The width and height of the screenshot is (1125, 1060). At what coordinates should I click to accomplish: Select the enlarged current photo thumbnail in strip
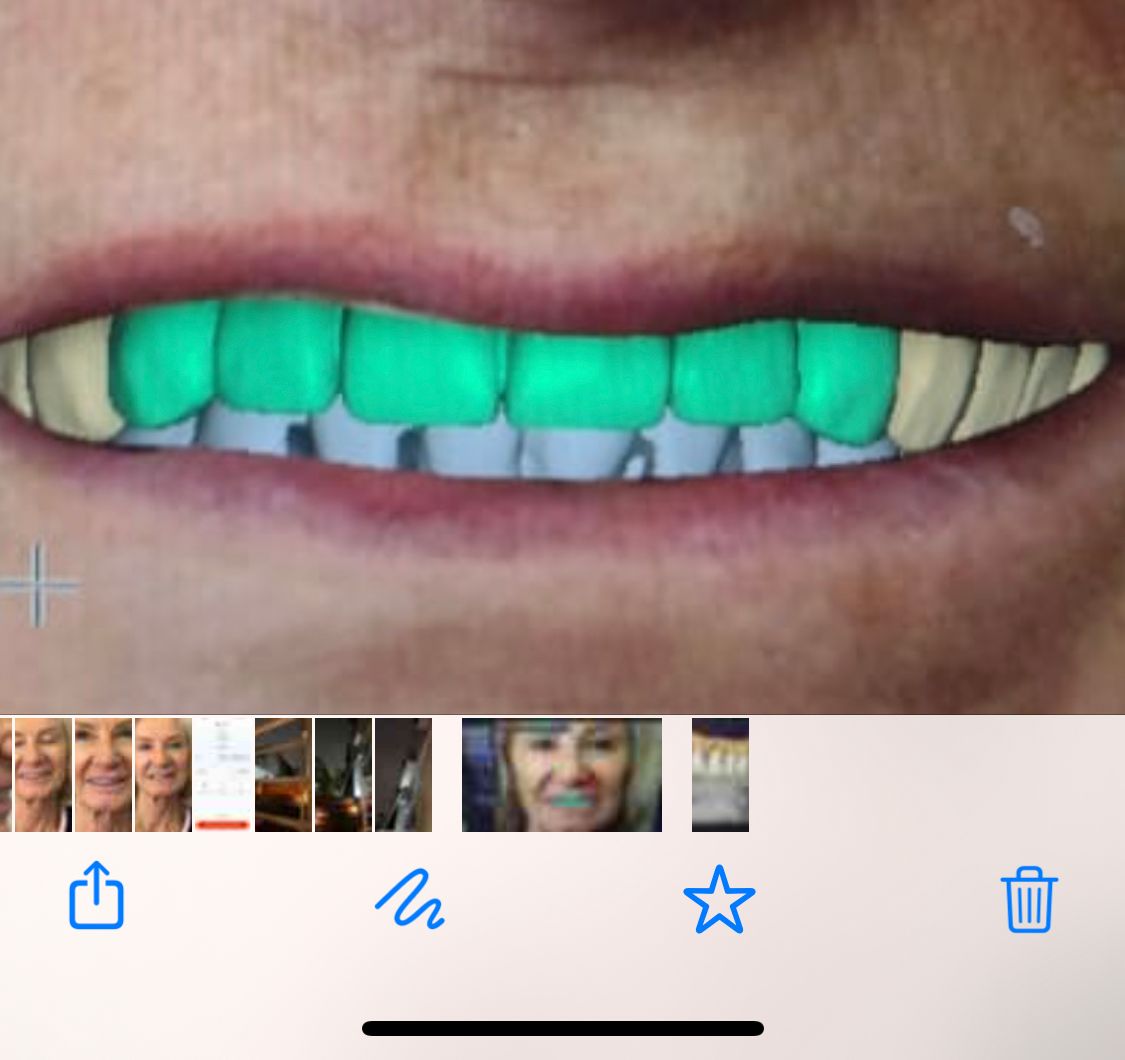561,775
